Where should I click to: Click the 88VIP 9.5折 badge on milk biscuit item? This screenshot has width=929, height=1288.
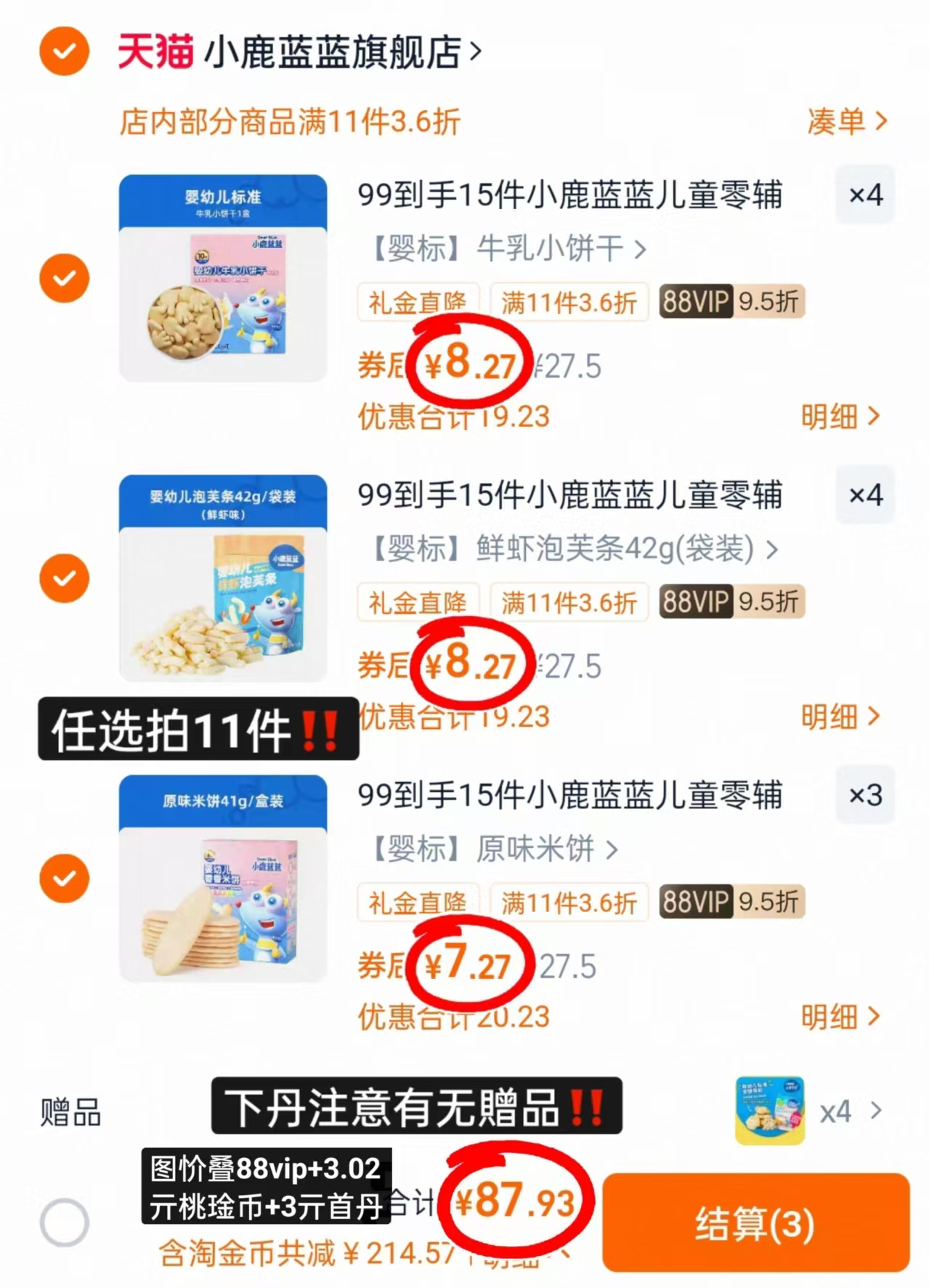point(729,303)
